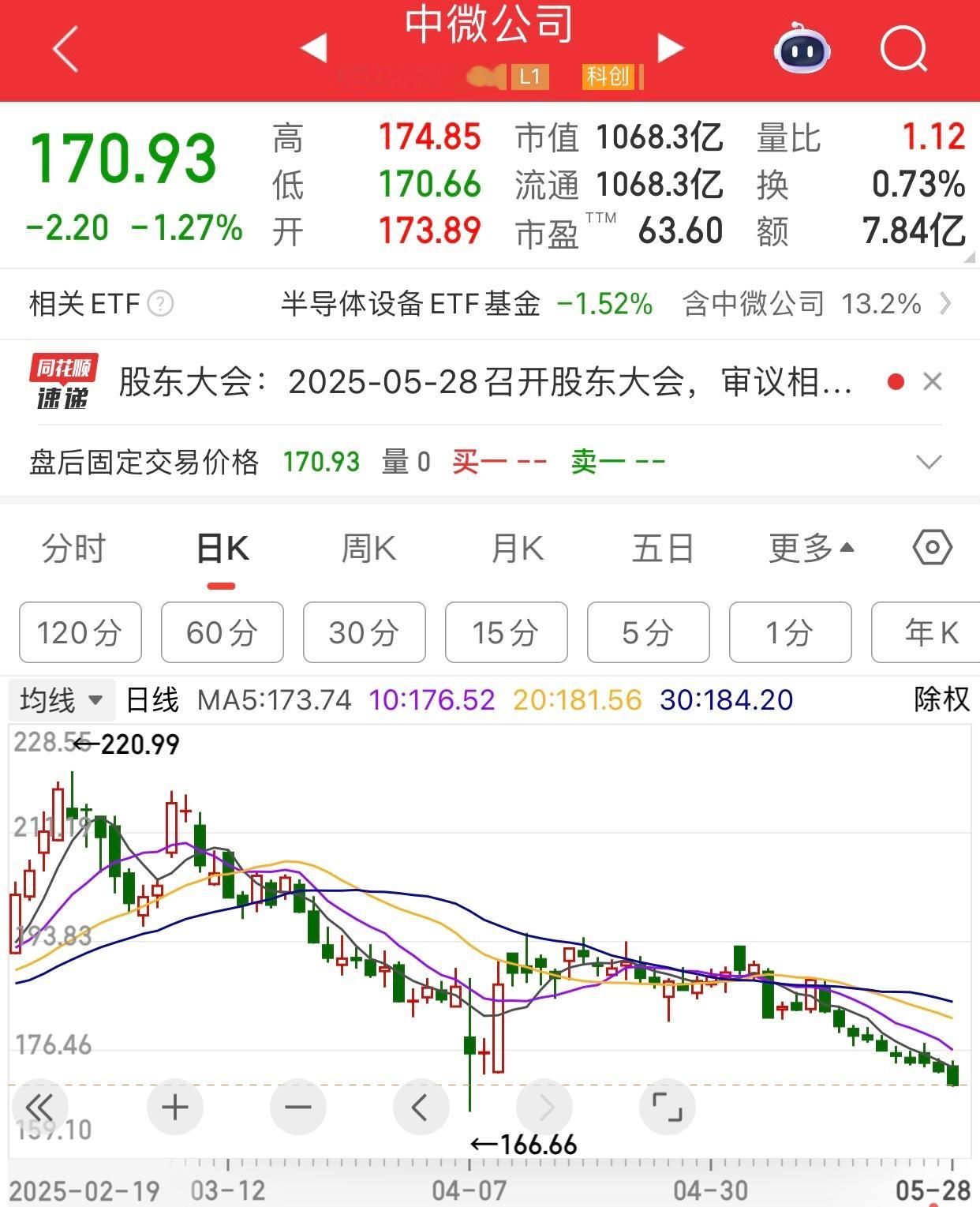Screen dimensions: 980x1207
Task: Open the search magnifier
Action: [903, 49]
